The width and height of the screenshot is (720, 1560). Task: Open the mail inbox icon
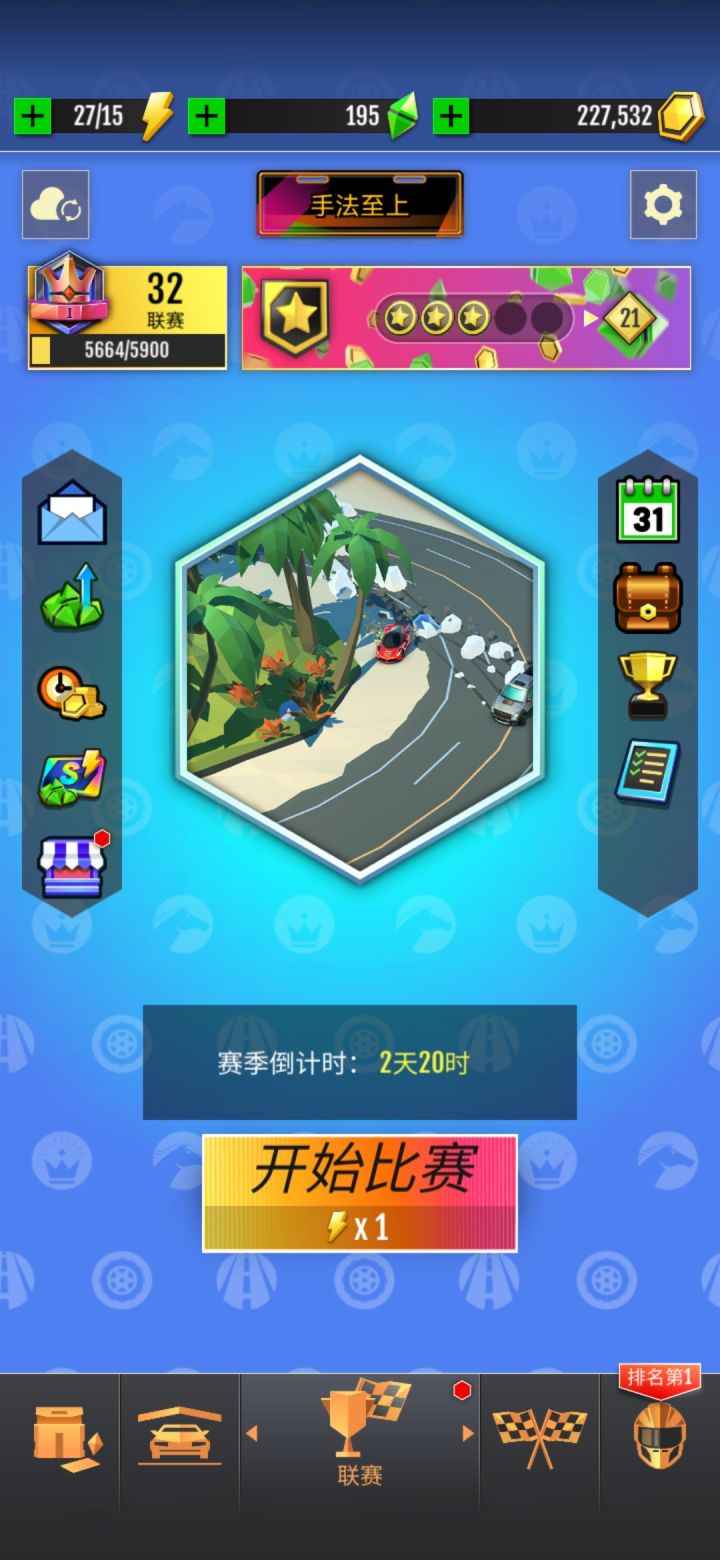click(x=70, y=510)
